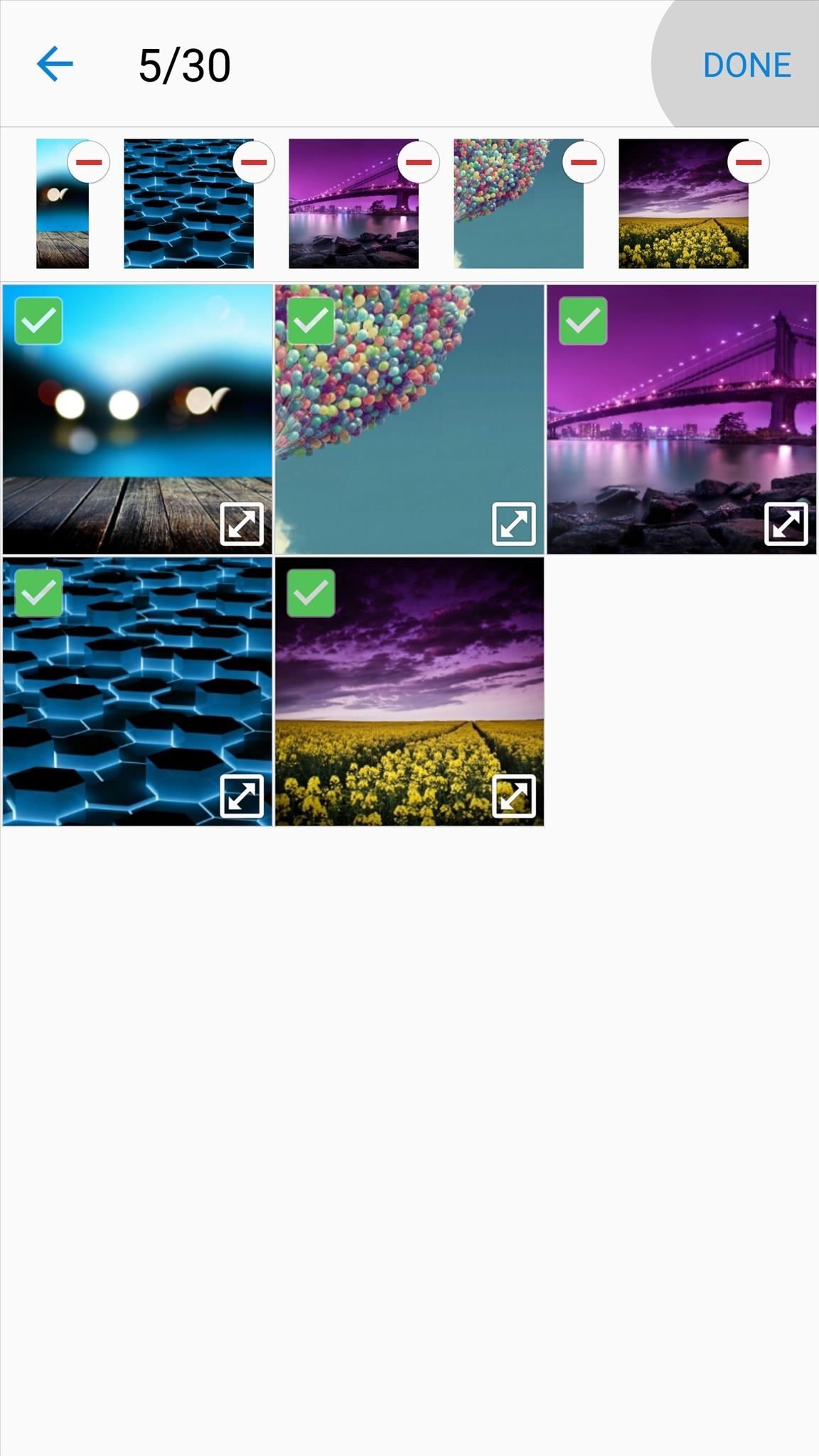Expand the flower field image to fullscreen
Image resolution: width=819 pixels, height=1456 pixels.
point(513,796)
